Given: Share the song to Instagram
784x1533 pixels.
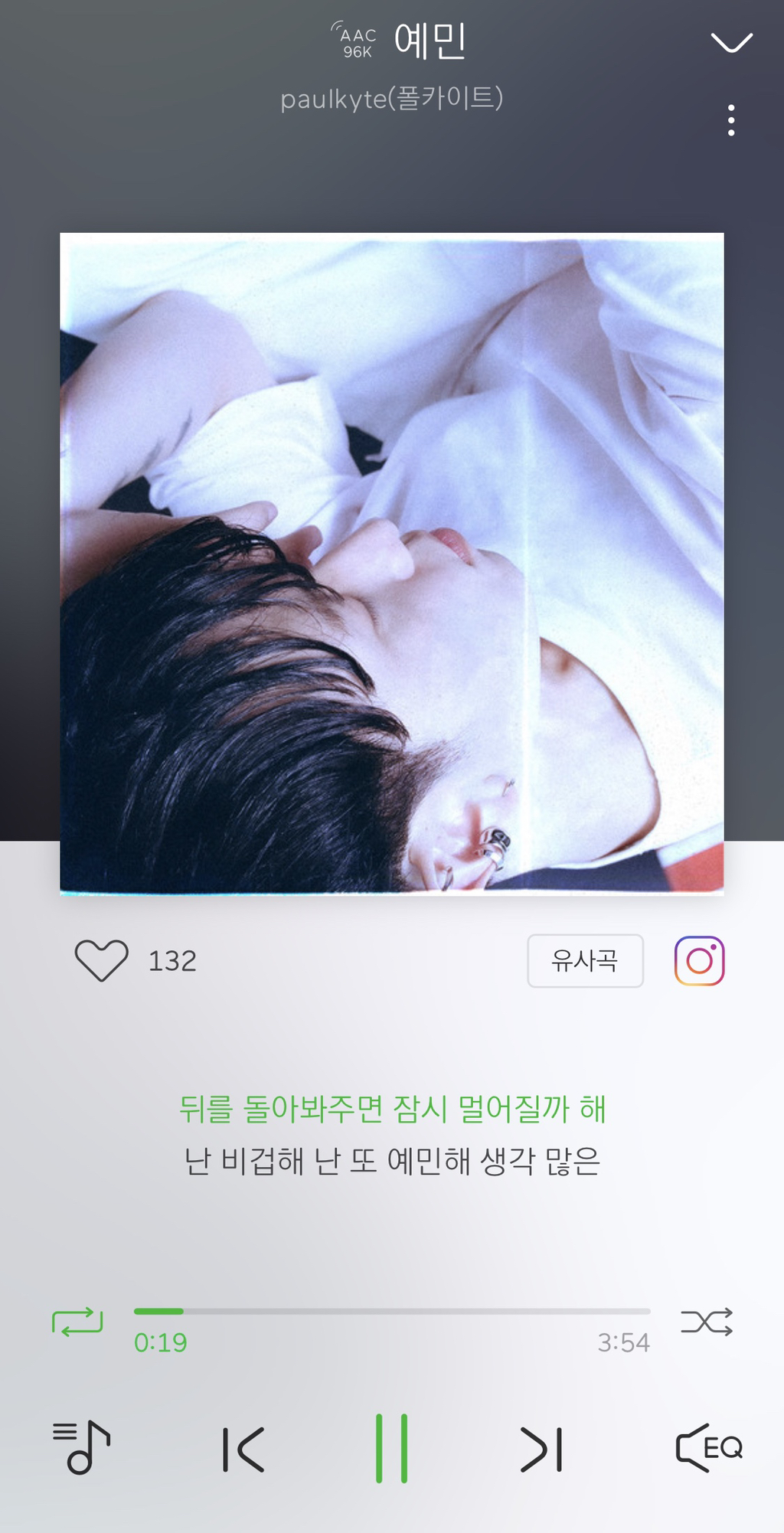Looking at the screenshot, I should pos(699,960).
